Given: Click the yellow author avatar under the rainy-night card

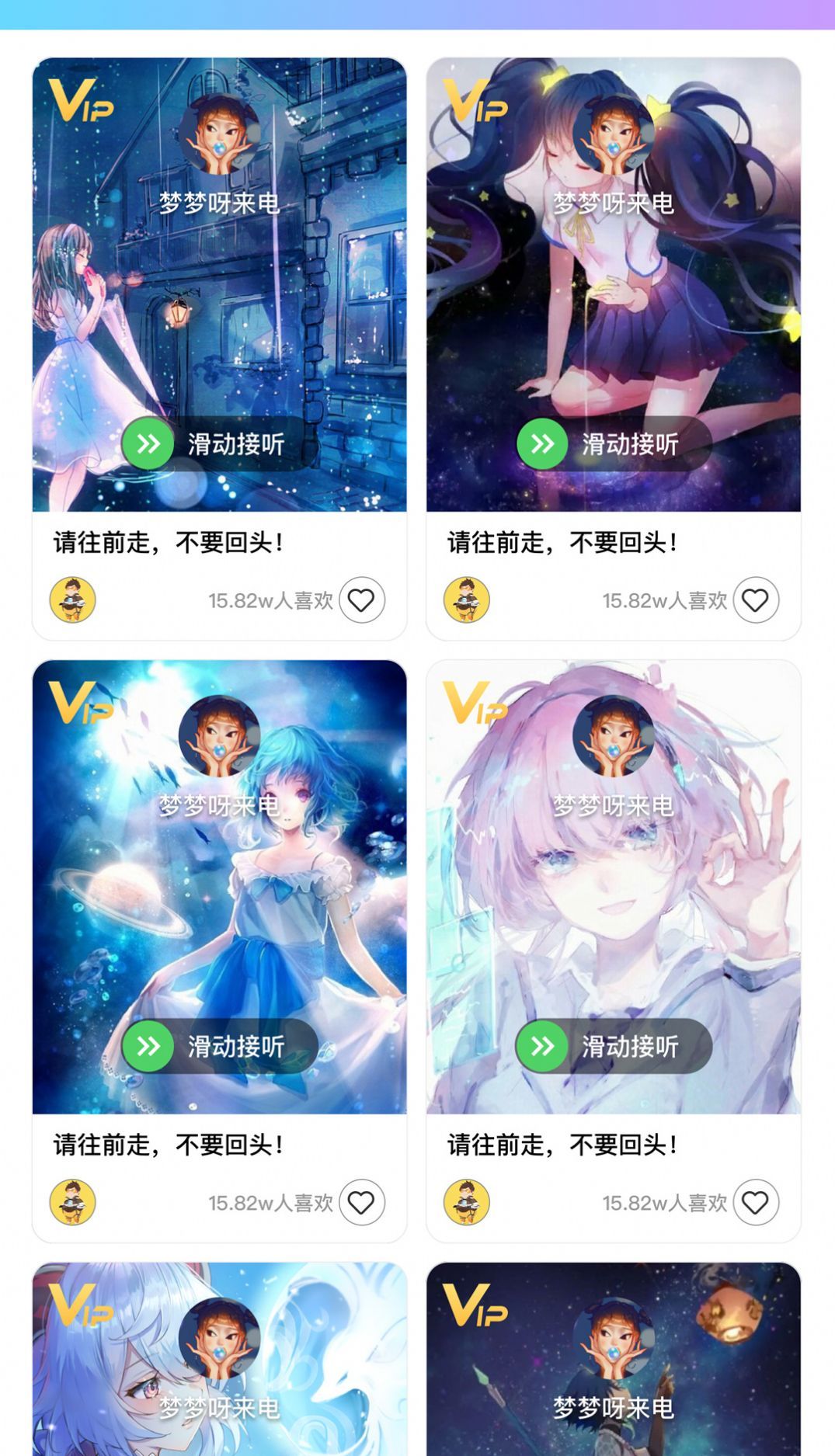Looking at the screenshot, I should pos(72,598).
